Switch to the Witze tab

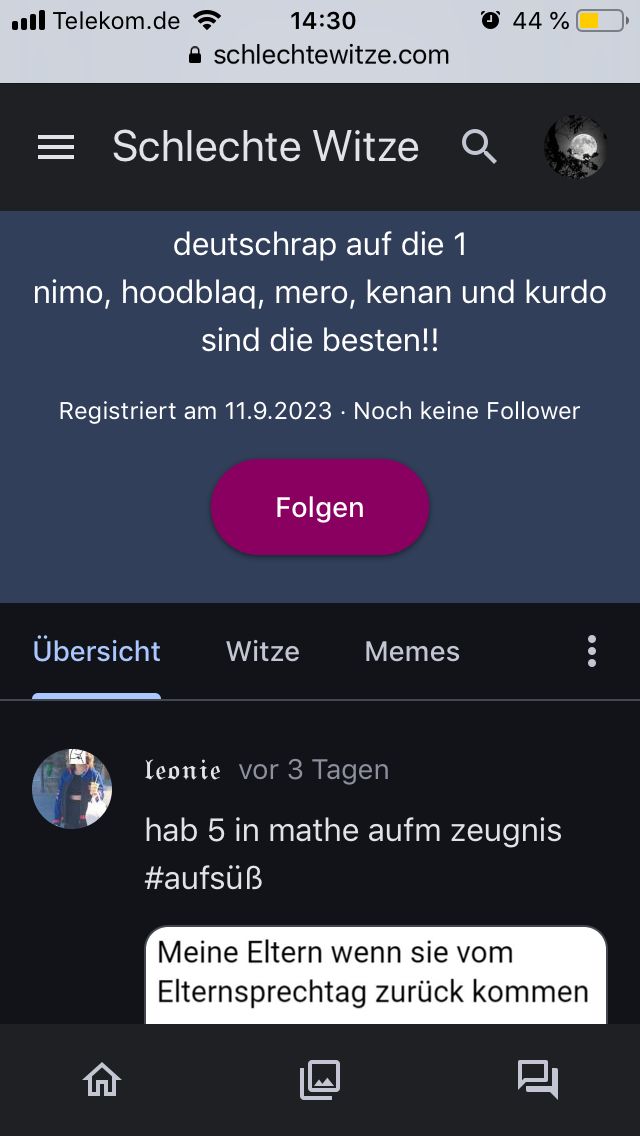coord(263,651)
